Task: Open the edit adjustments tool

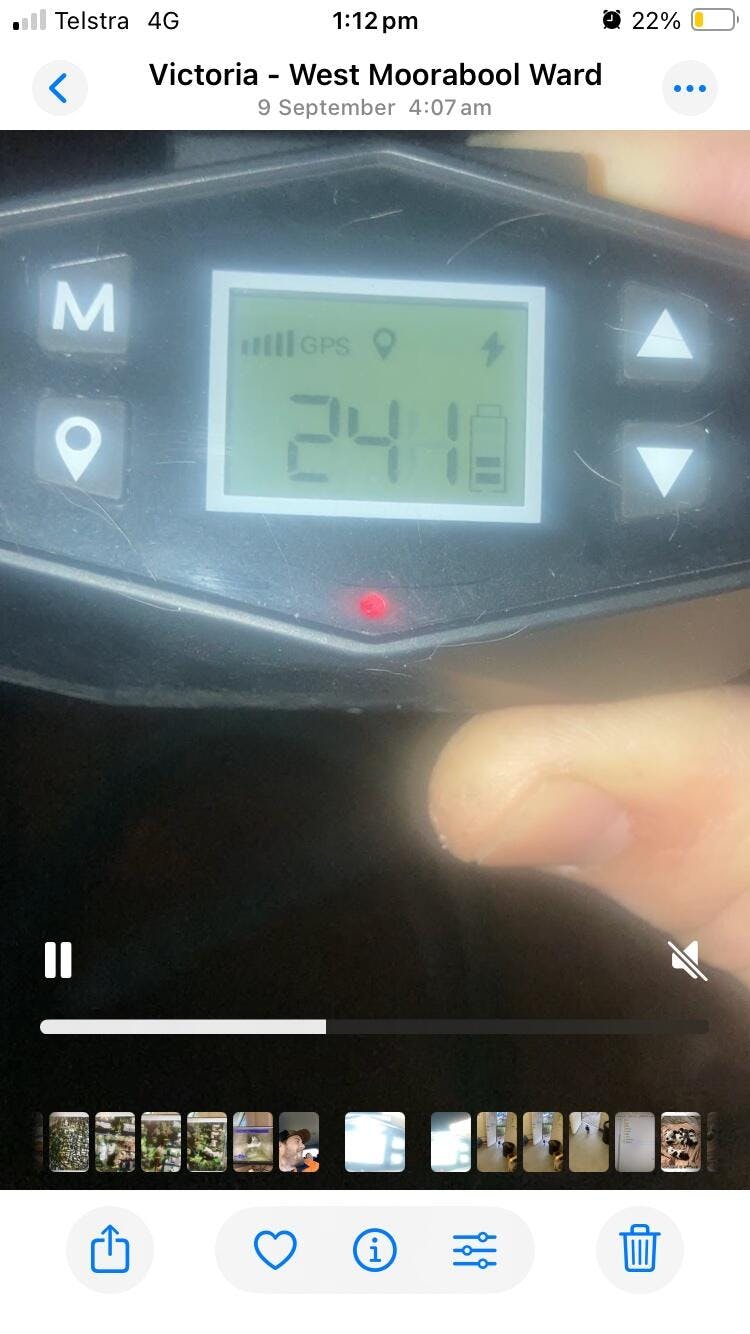Action: (x=475, y=1249)
